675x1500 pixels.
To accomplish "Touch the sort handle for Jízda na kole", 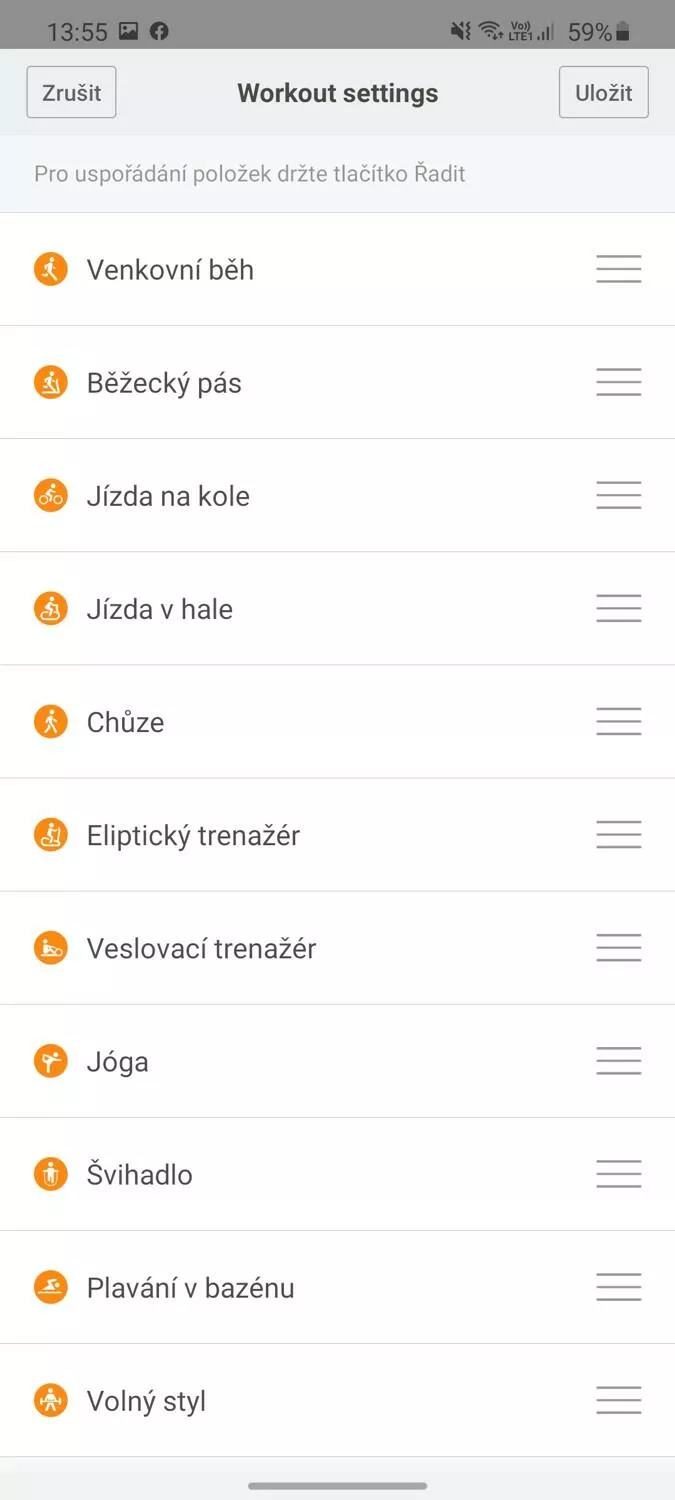I will [x=619, y=495].
